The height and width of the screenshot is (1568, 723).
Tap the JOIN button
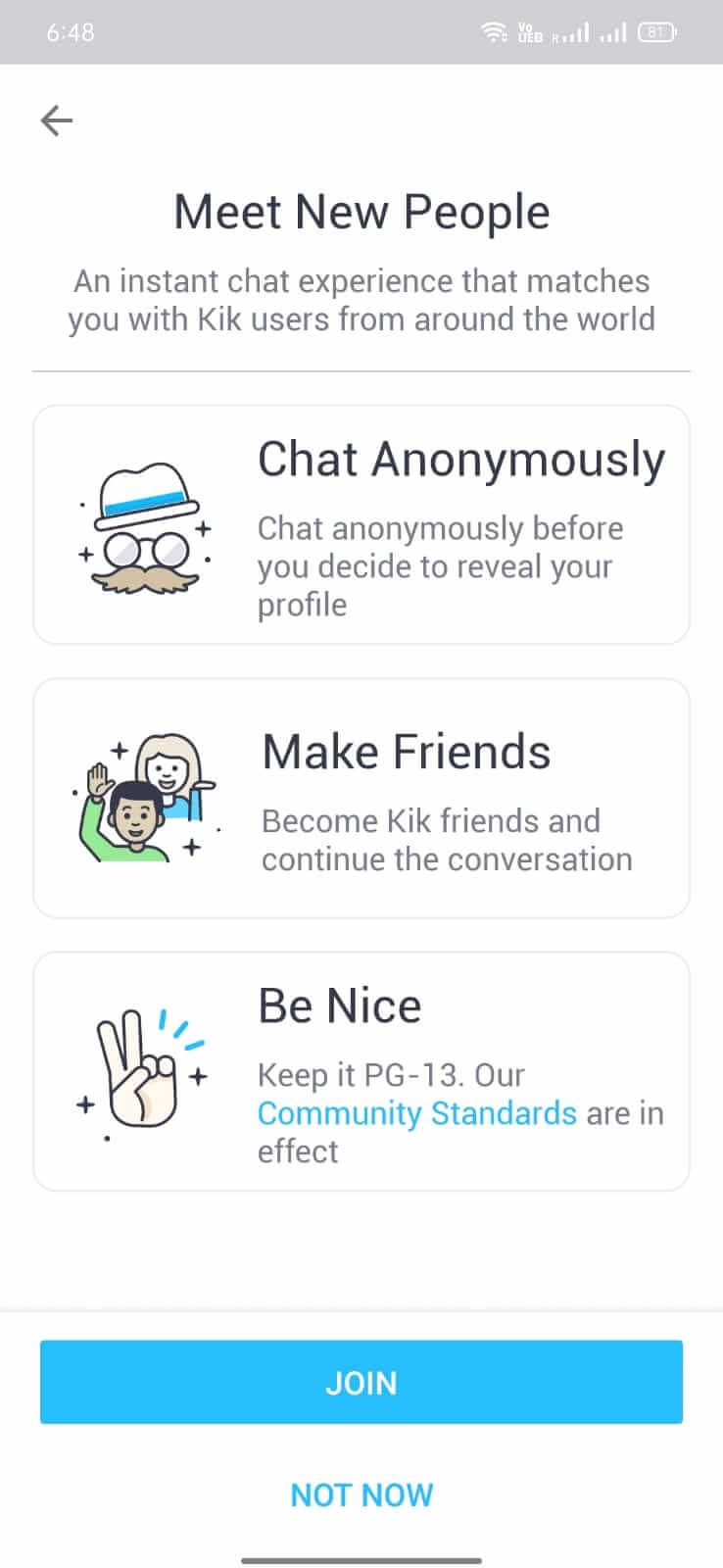tap(361, 1382)
